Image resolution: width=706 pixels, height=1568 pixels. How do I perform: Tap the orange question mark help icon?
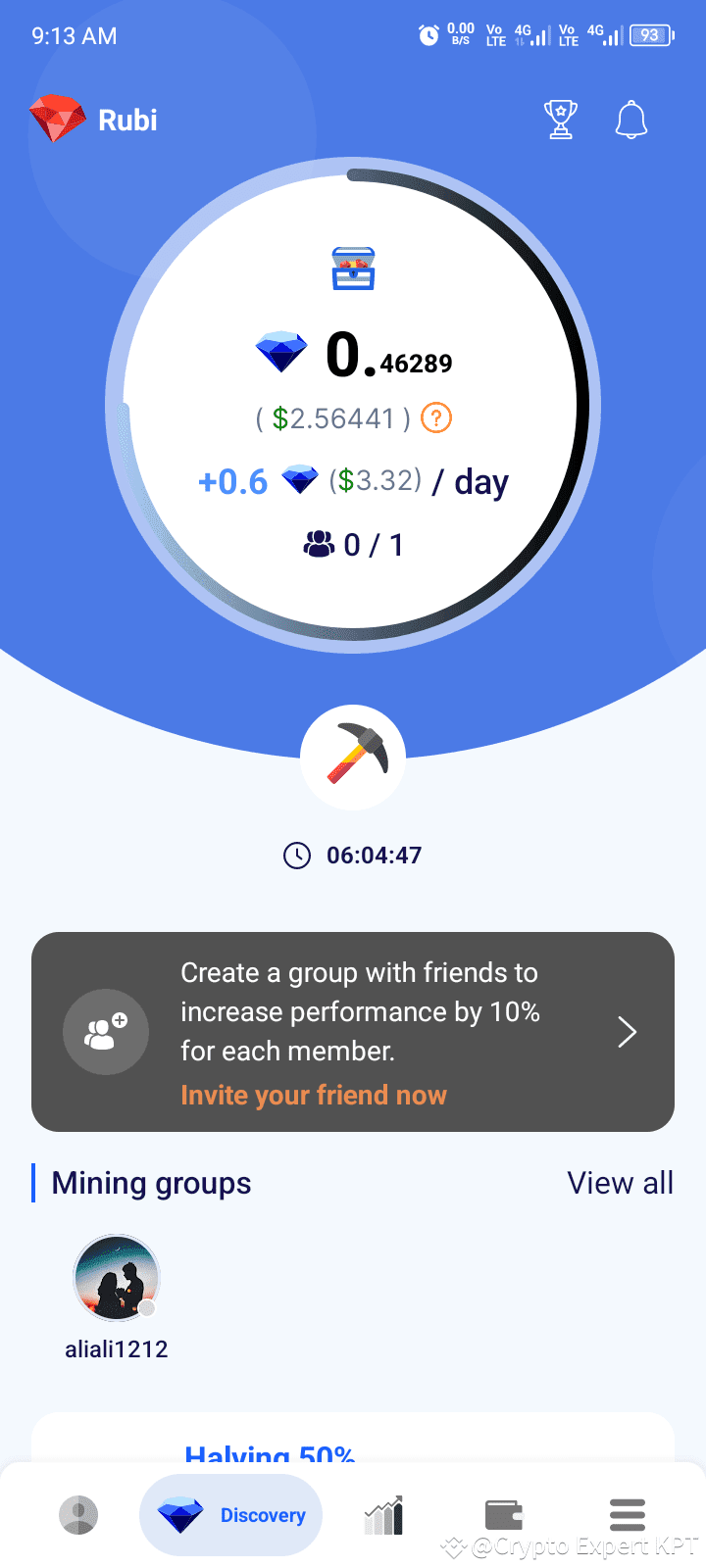[x=436, y=418]
